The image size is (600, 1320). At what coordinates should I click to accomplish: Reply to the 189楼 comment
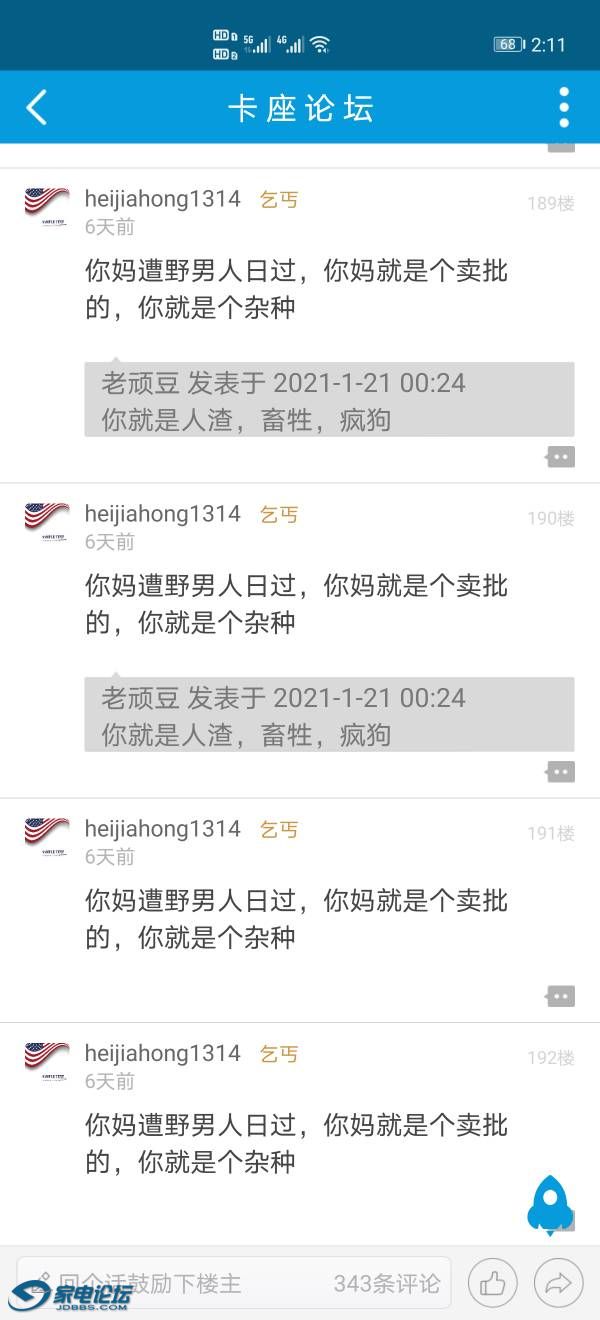(561, 457)
